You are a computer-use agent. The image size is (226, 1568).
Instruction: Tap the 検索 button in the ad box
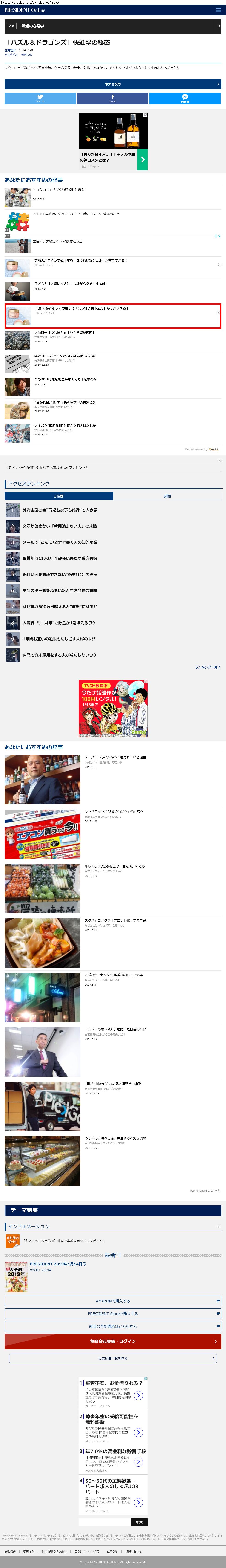139,1517
